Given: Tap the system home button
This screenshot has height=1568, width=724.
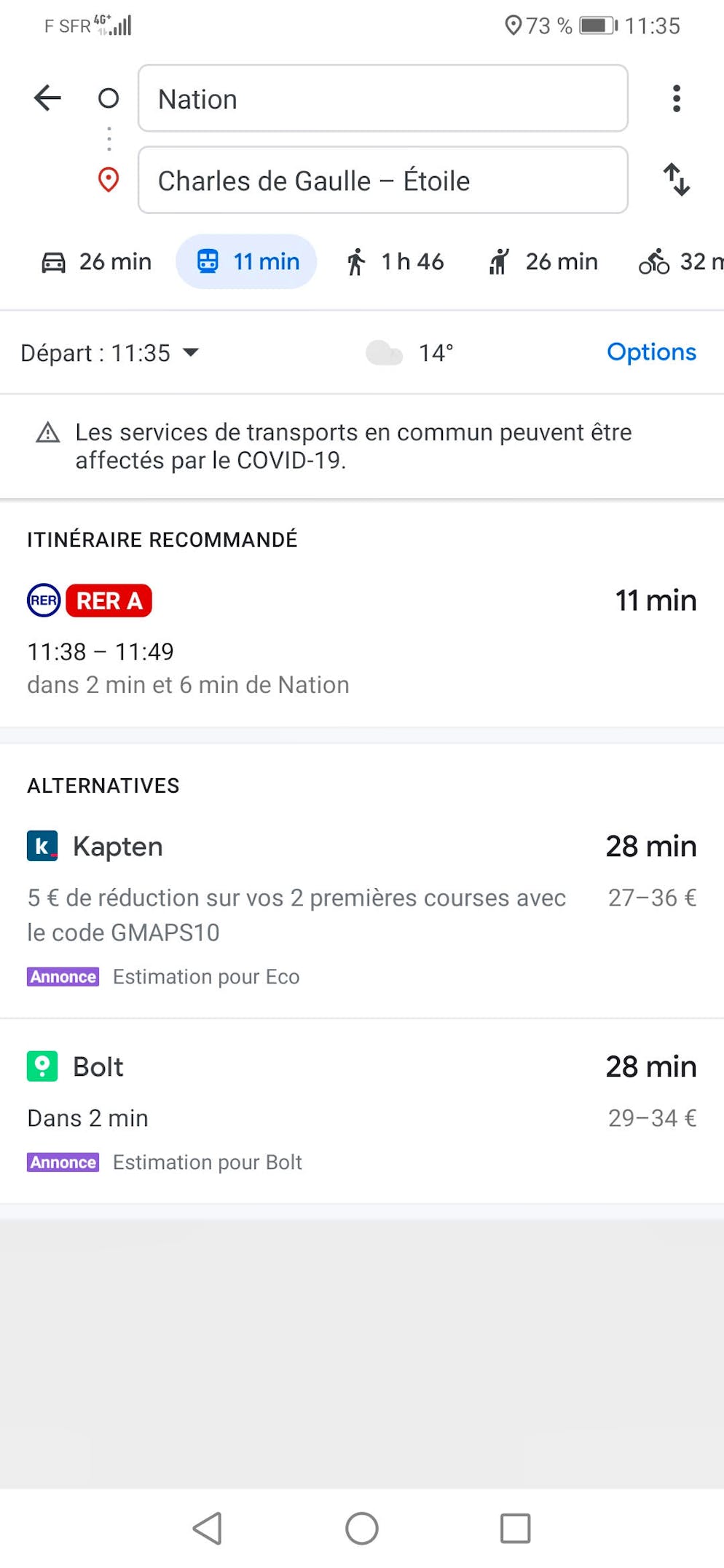Looking at the screenshot, I should [x=362, y=1528].
